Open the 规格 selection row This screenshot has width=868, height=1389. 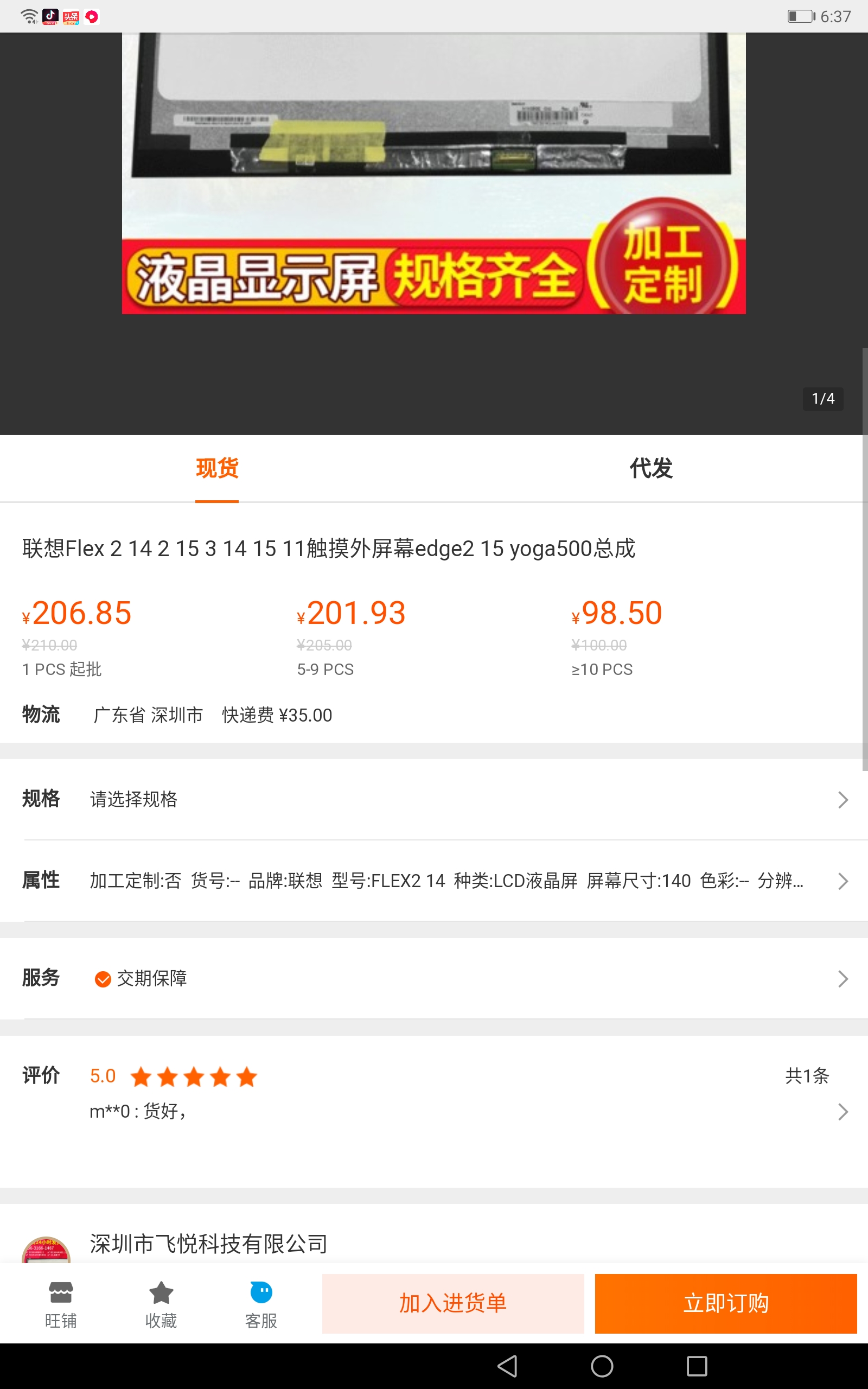(x=434, y=799)
